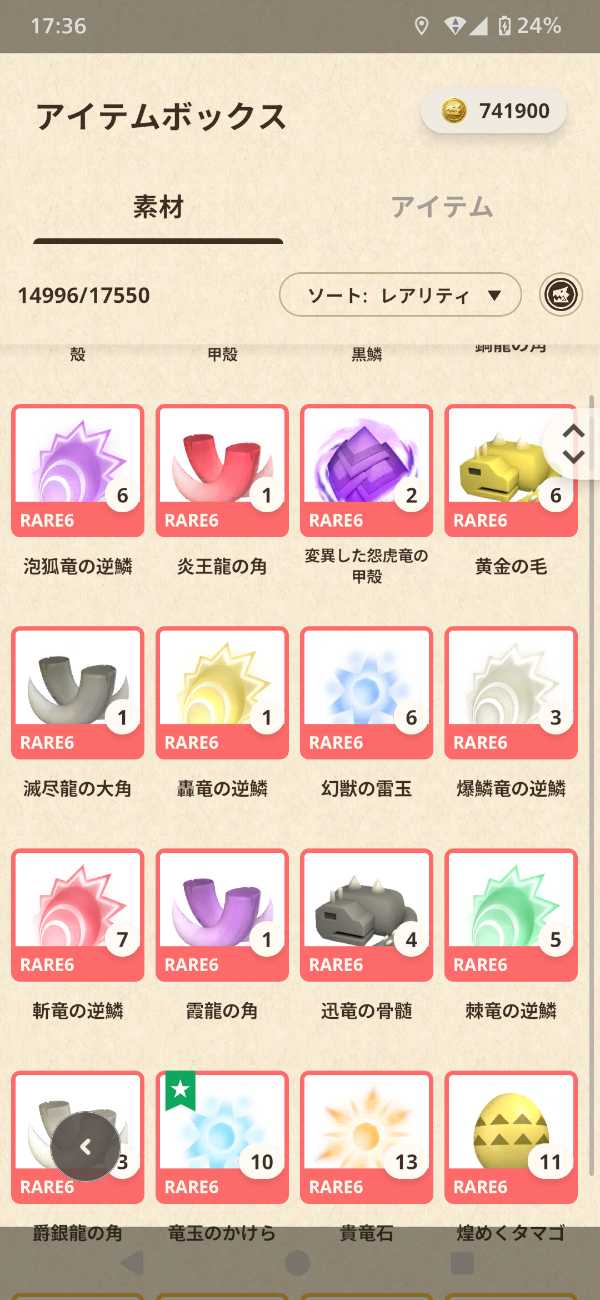
Task: Select 轟竜の逆鱗 item
Action: 222,693
